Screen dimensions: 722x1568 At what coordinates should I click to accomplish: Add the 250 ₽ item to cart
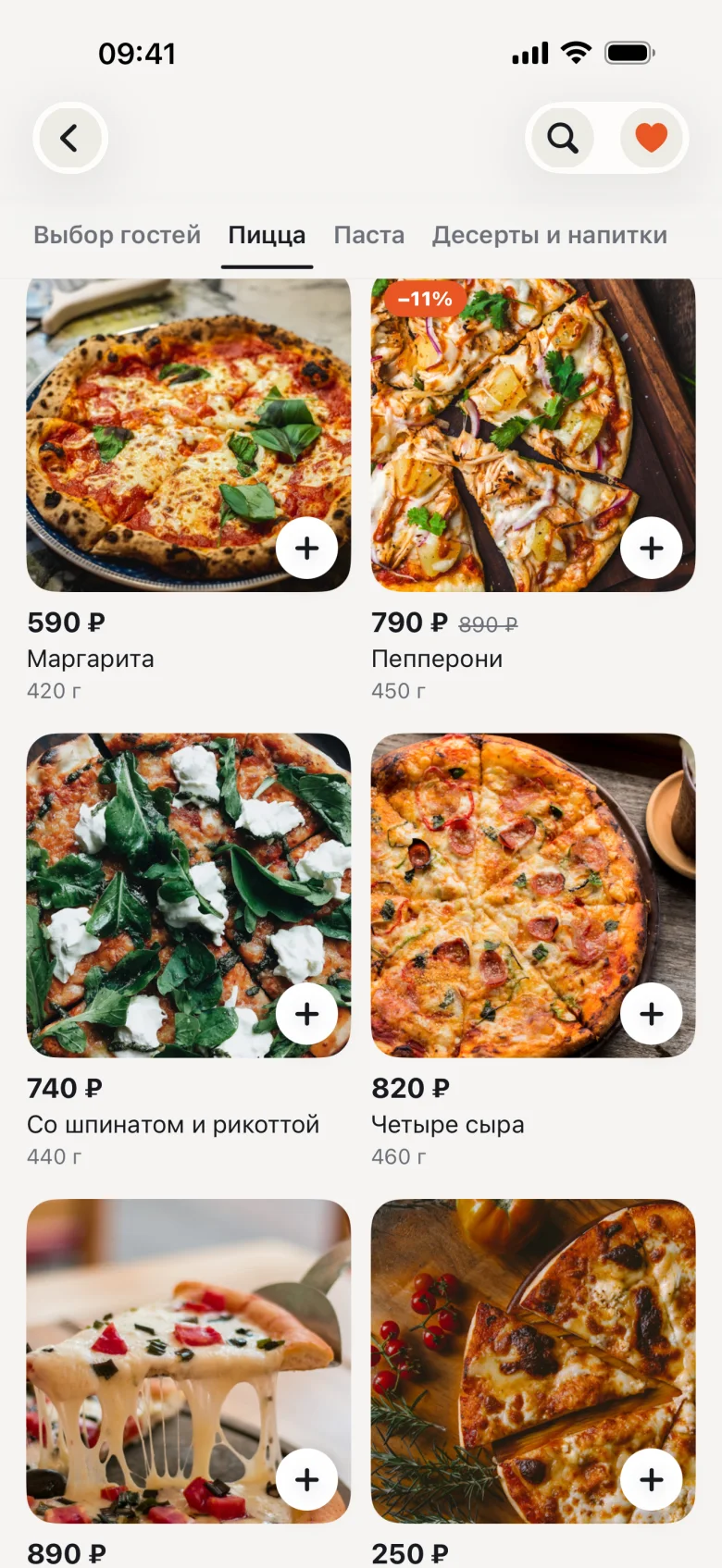click(652, 1479)
